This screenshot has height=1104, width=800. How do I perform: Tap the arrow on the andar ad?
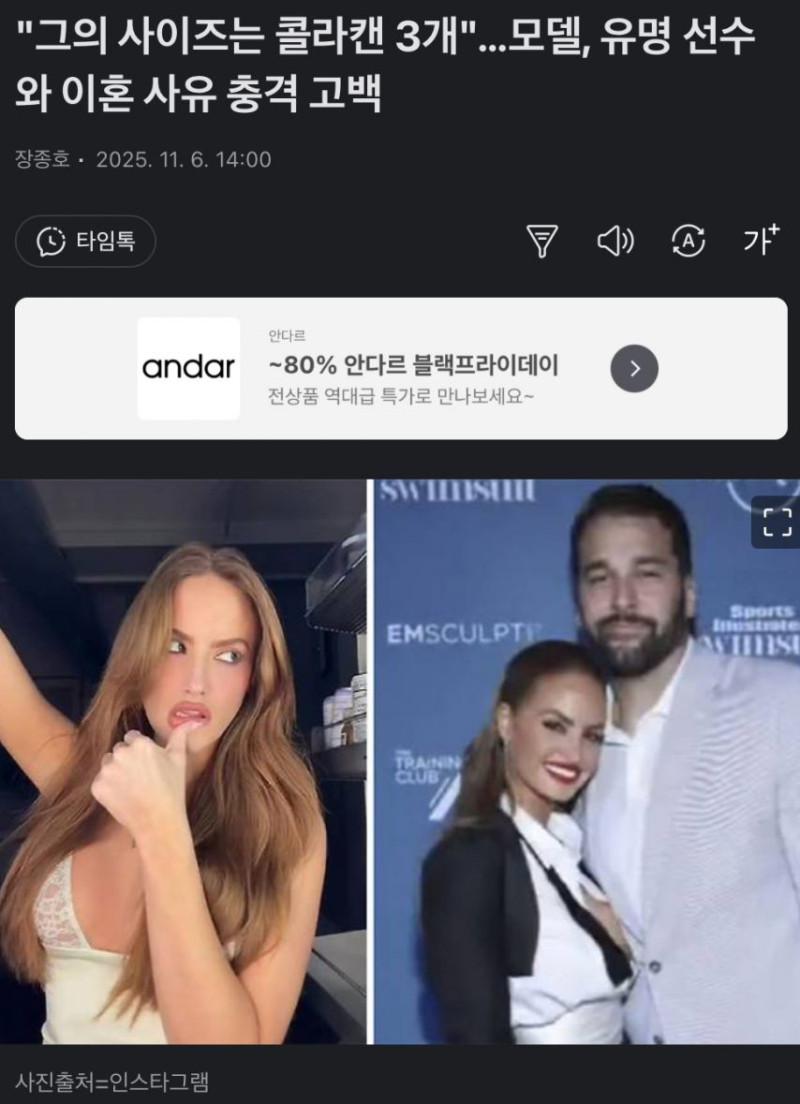(634, 368)
